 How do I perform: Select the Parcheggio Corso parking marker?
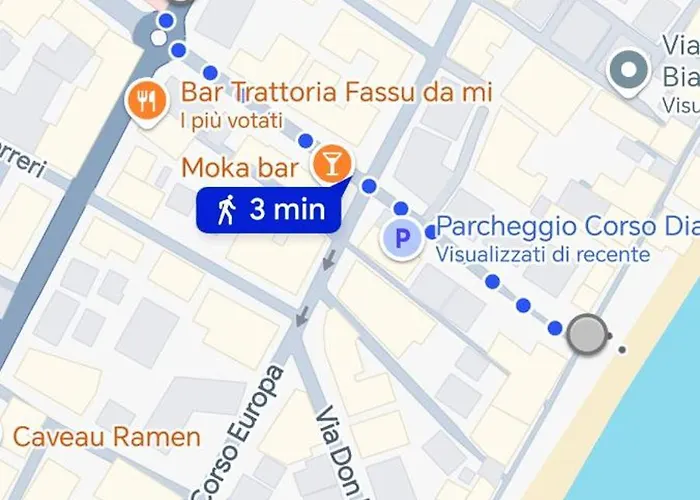[x=403, y=240]
